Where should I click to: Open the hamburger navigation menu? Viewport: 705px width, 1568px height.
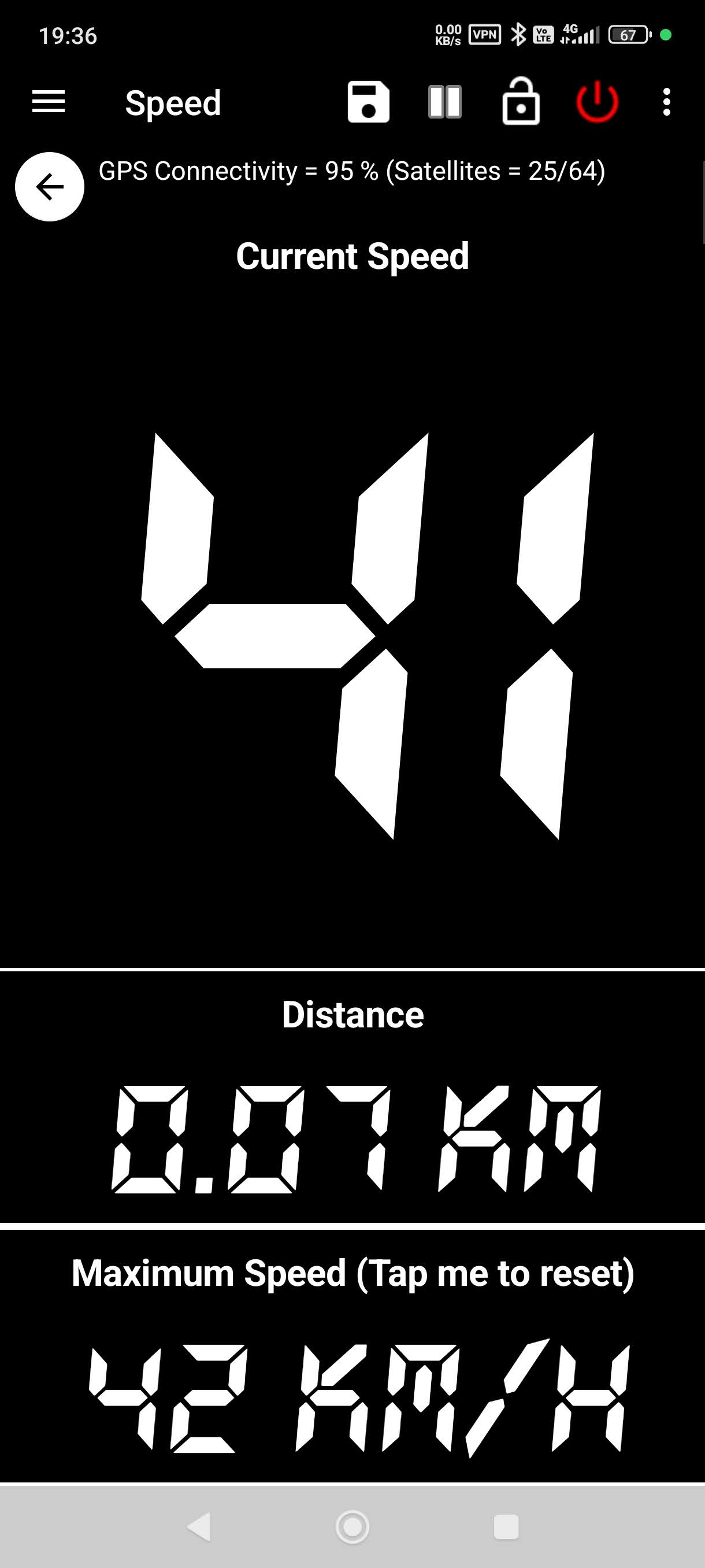pyautogui.click(x=48, y=101)
